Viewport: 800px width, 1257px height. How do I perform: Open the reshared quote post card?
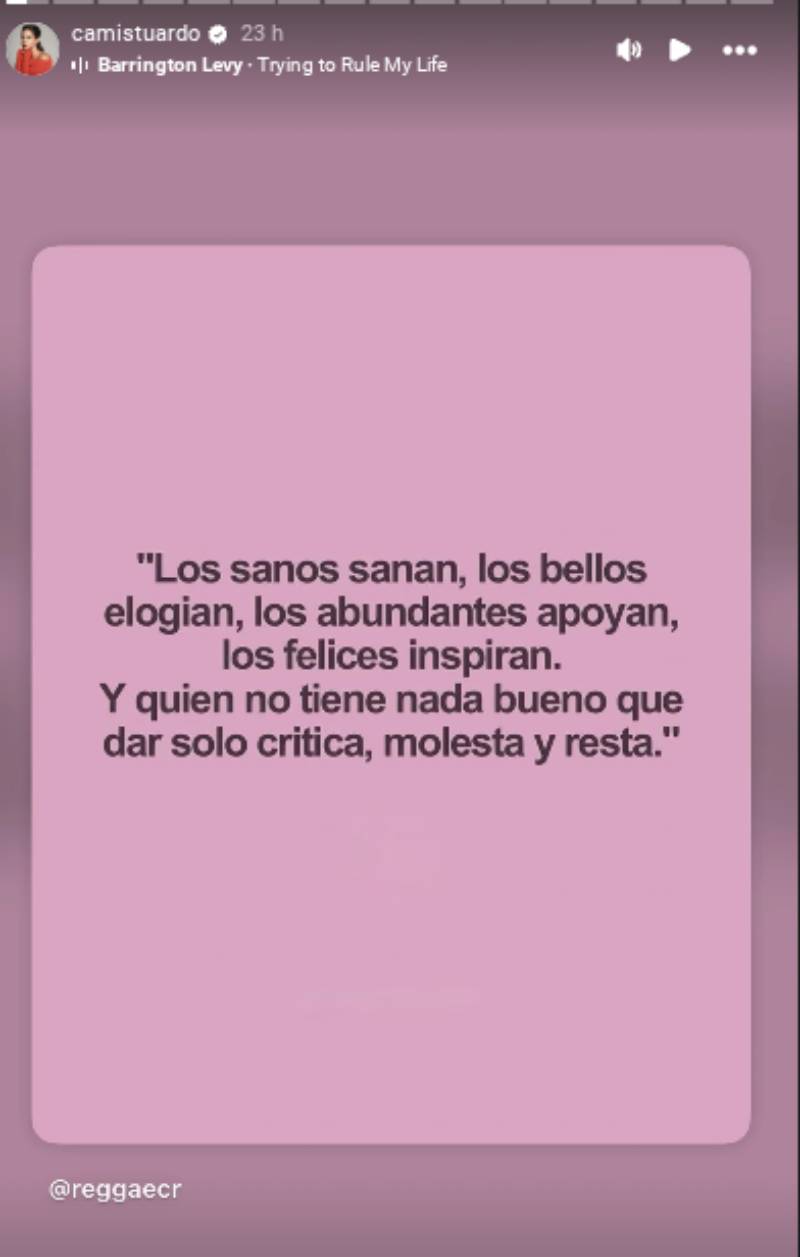pos(391,694)
